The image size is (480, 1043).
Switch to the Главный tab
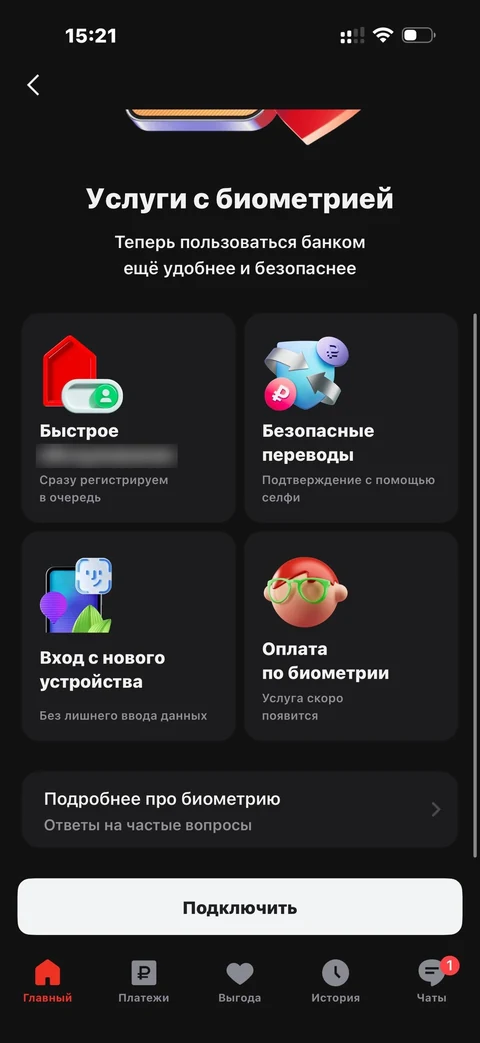coord(47,981)
